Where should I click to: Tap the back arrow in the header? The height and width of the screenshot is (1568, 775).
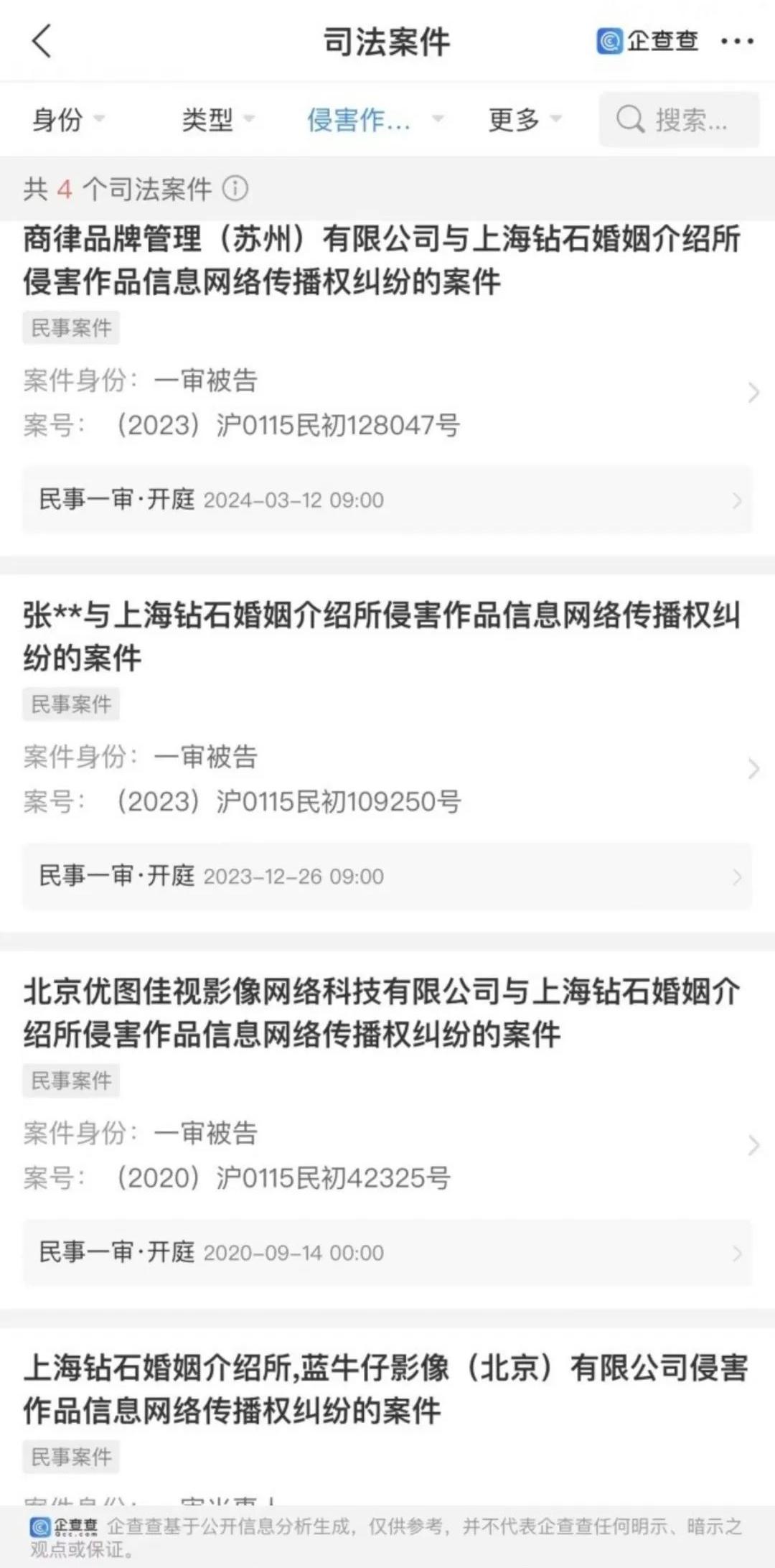coord(41,42)
